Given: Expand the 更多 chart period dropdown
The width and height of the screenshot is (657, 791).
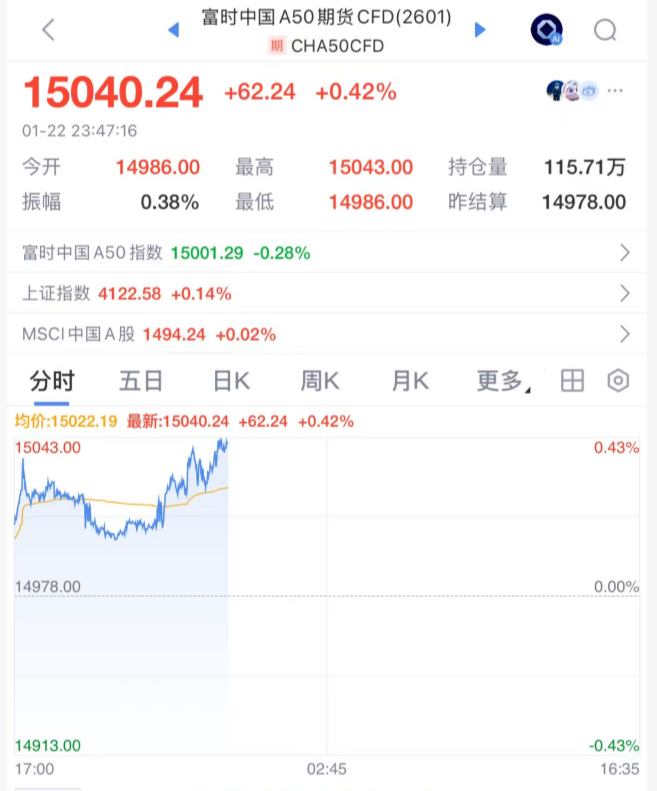Looking at the screenshot, I should tap(502, 381).
